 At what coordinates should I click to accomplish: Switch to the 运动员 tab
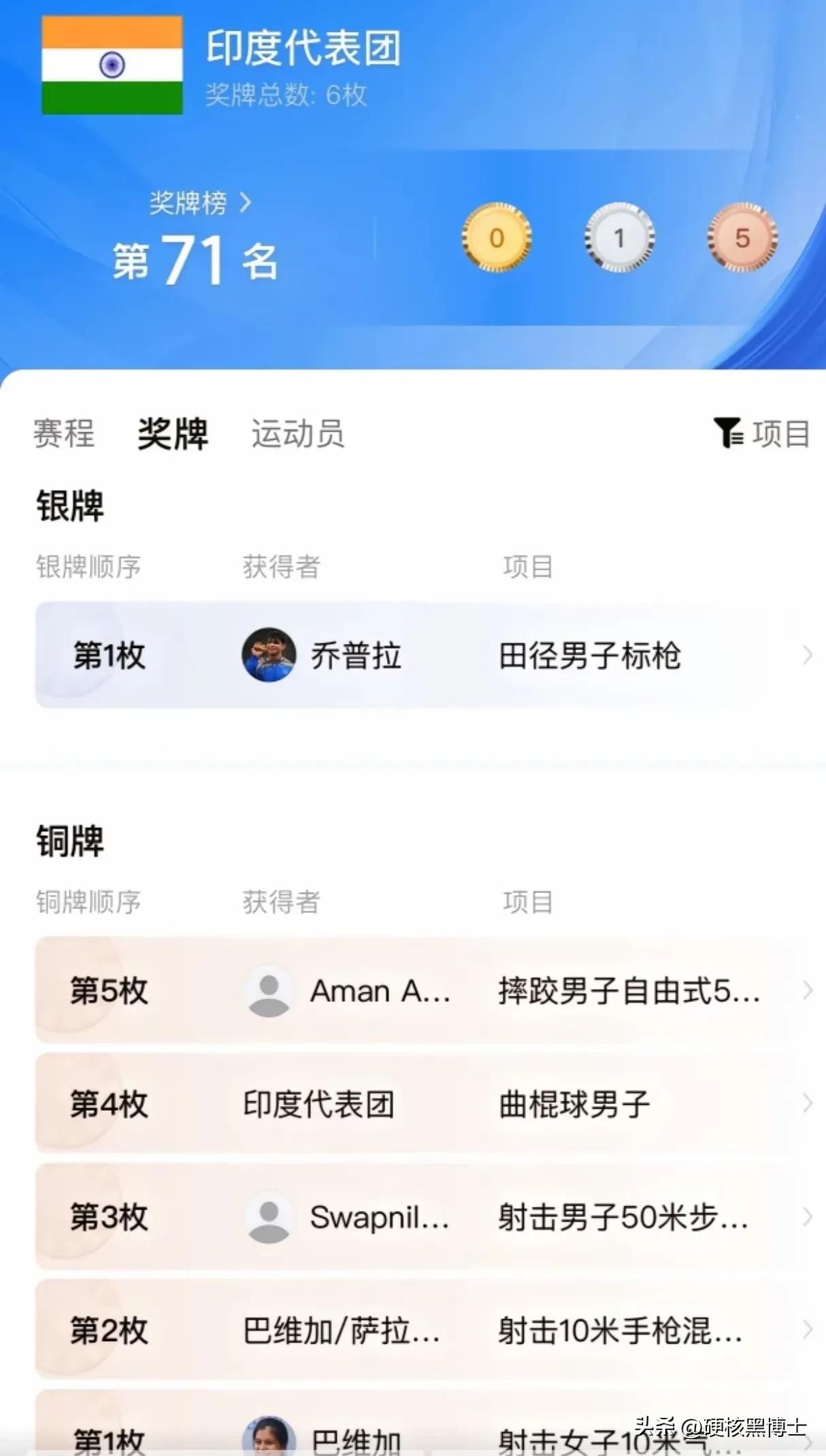click(x=297, y=434)
